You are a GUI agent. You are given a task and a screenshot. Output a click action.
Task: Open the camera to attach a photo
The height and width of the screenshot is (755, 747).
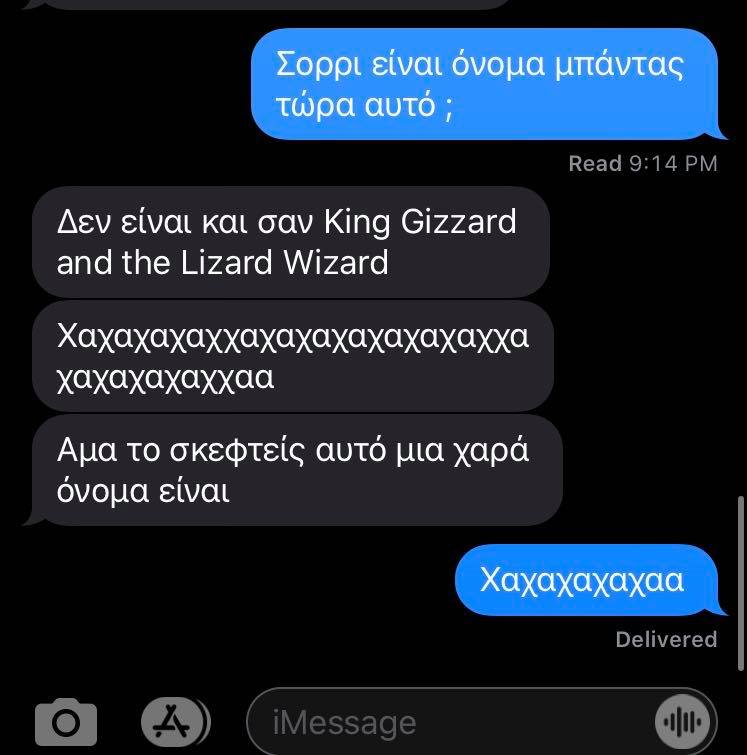click(66, 722)
